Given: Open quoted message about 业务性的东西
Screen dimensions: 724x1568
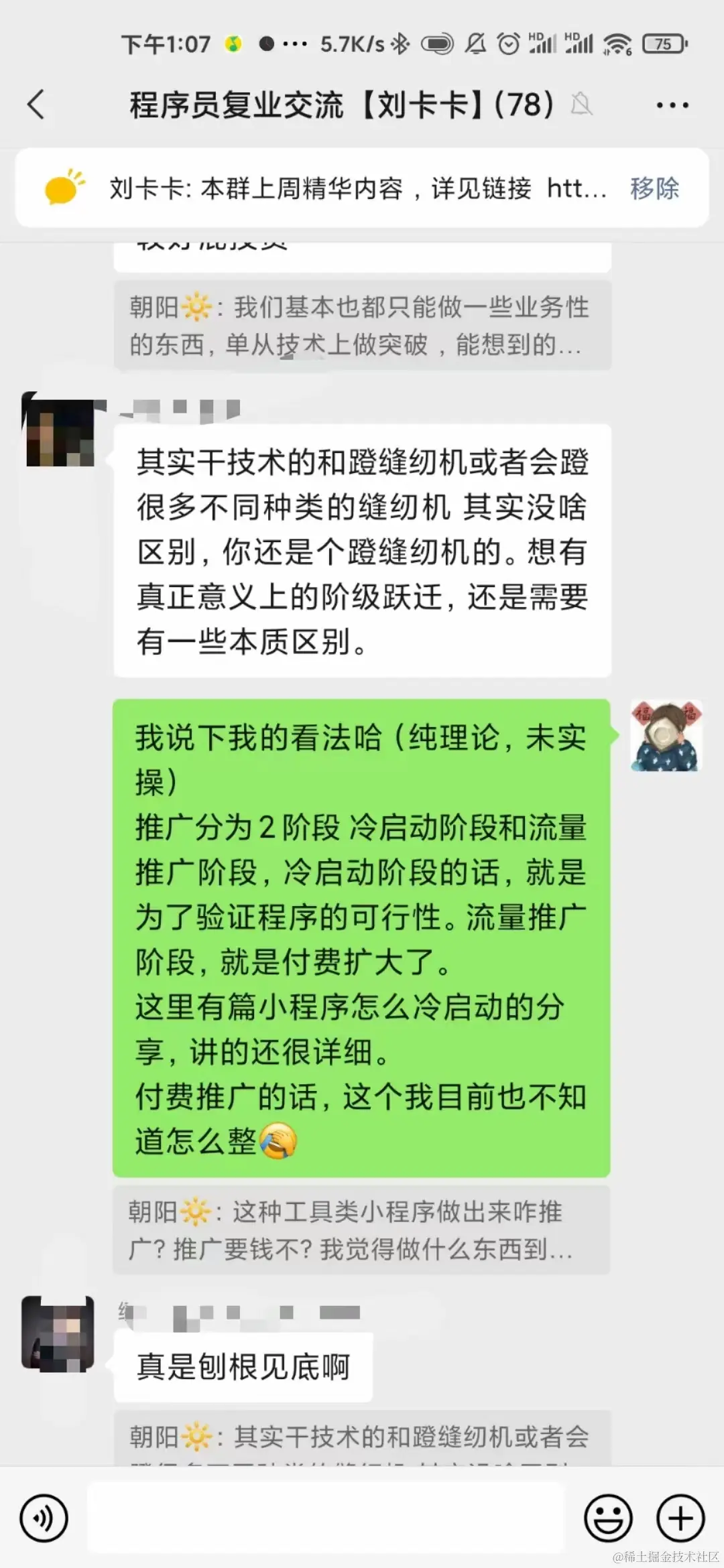Looking at the screenshot, I should tap(362, 326).
